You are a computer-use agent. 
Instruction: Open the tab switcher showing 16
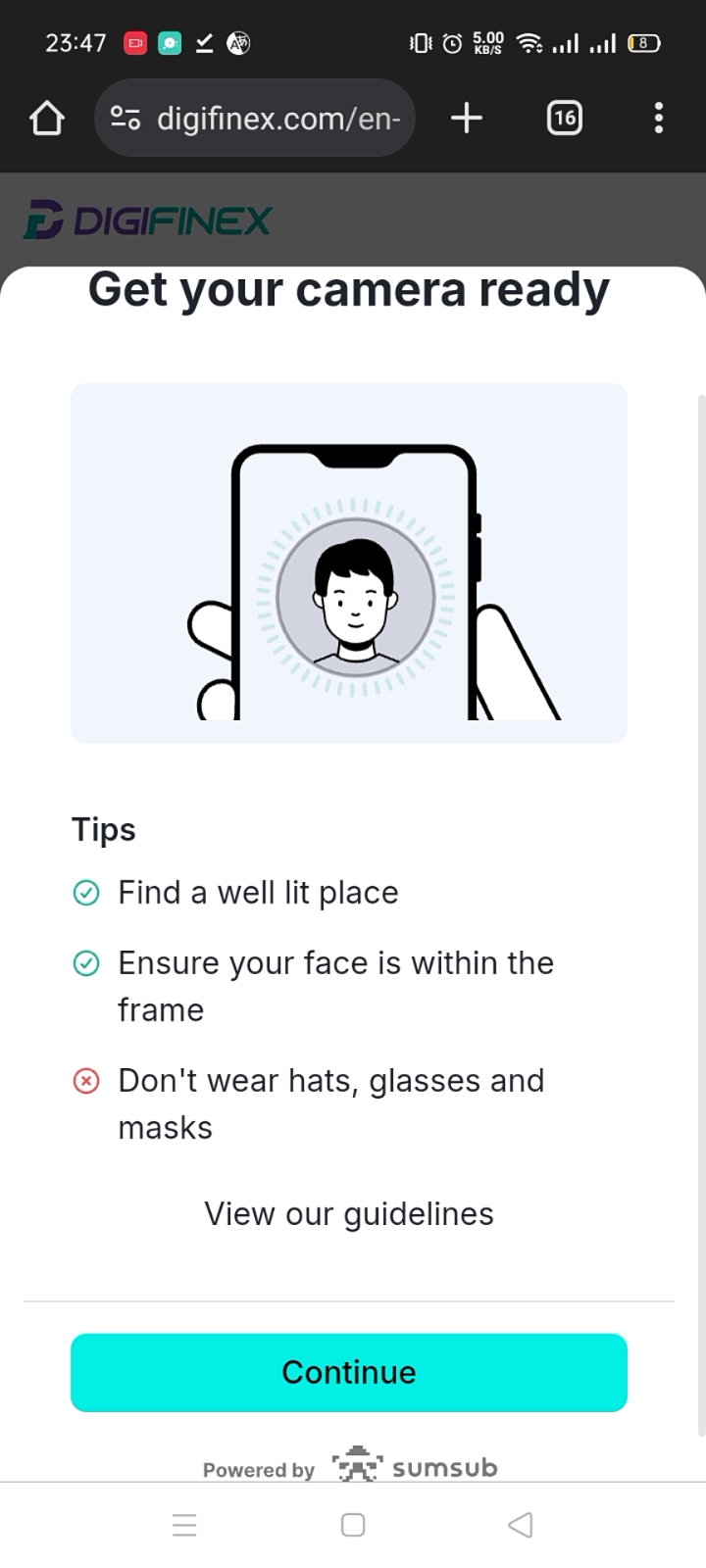(x=564, y=119)
